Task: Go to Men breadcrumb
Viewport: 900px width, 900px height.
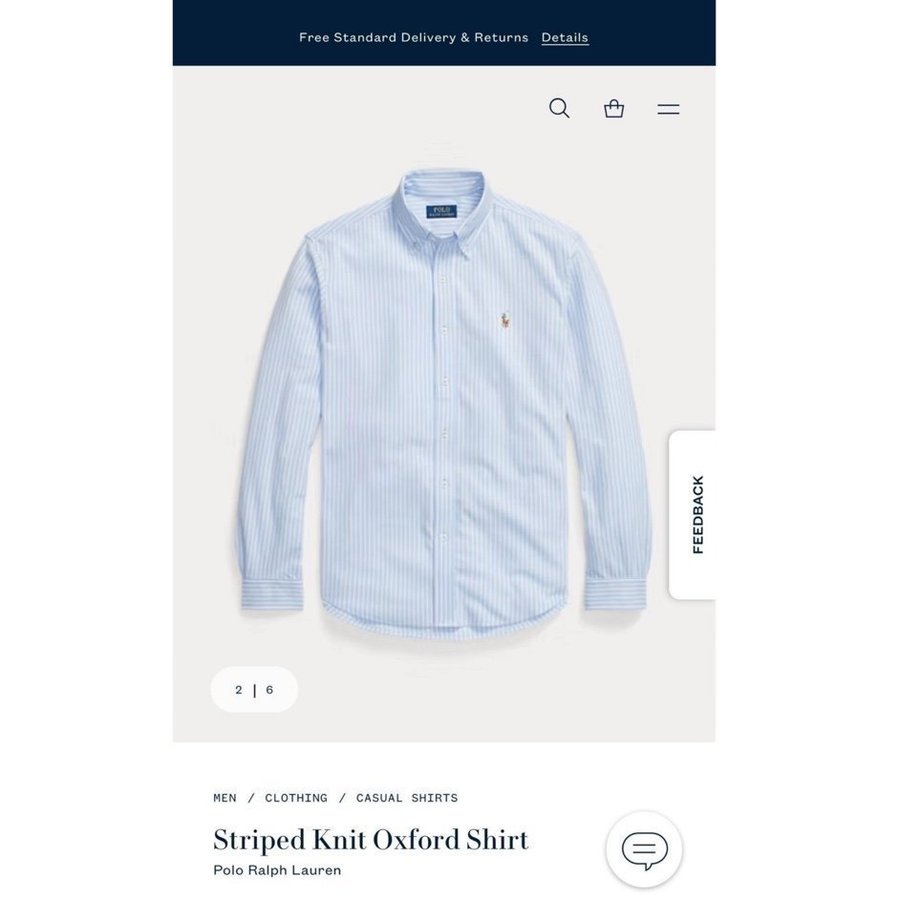Action: coord(225,798)
